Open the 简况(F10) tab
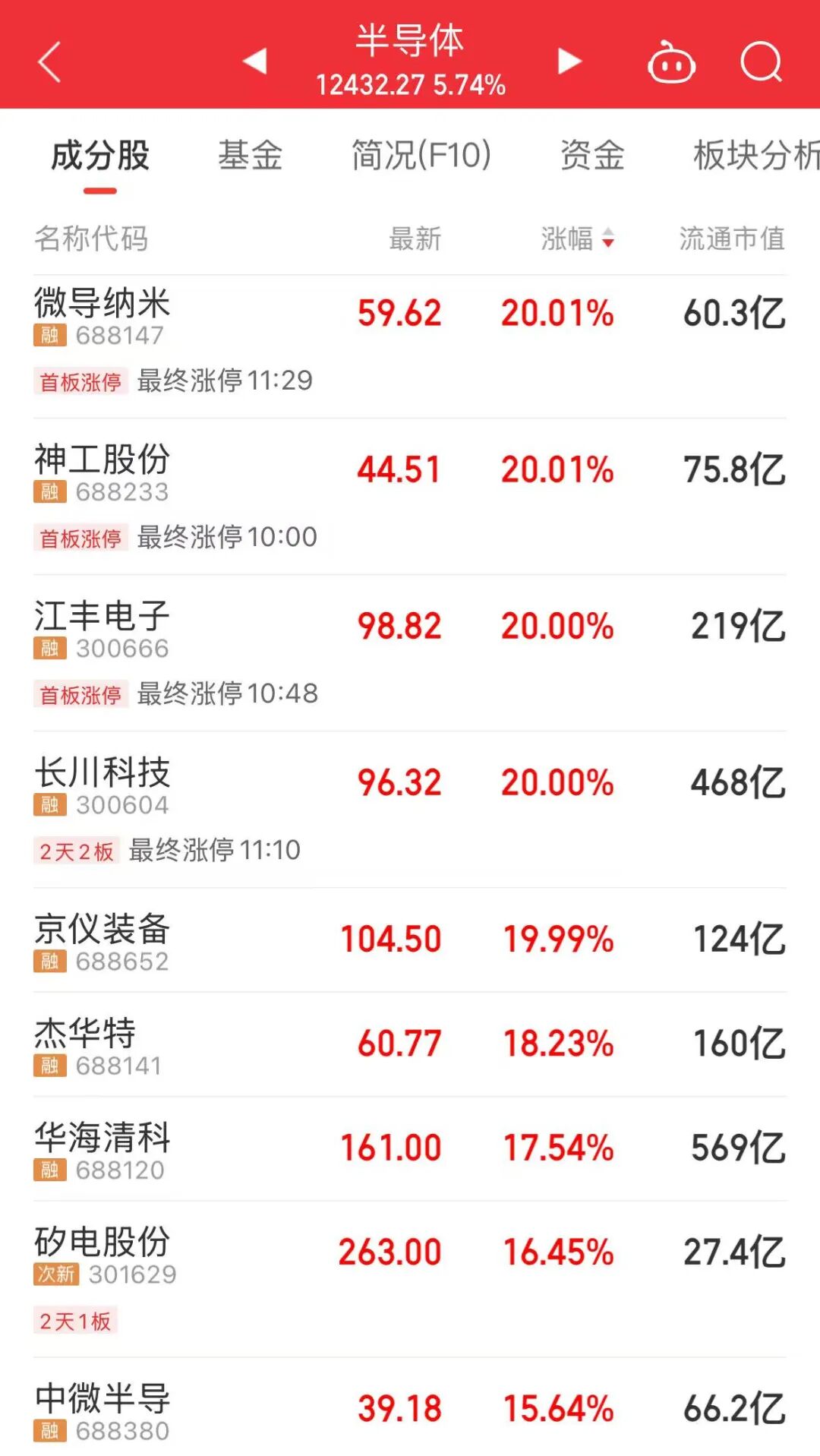The image size is (820, 1456). (x=421, y=156)
